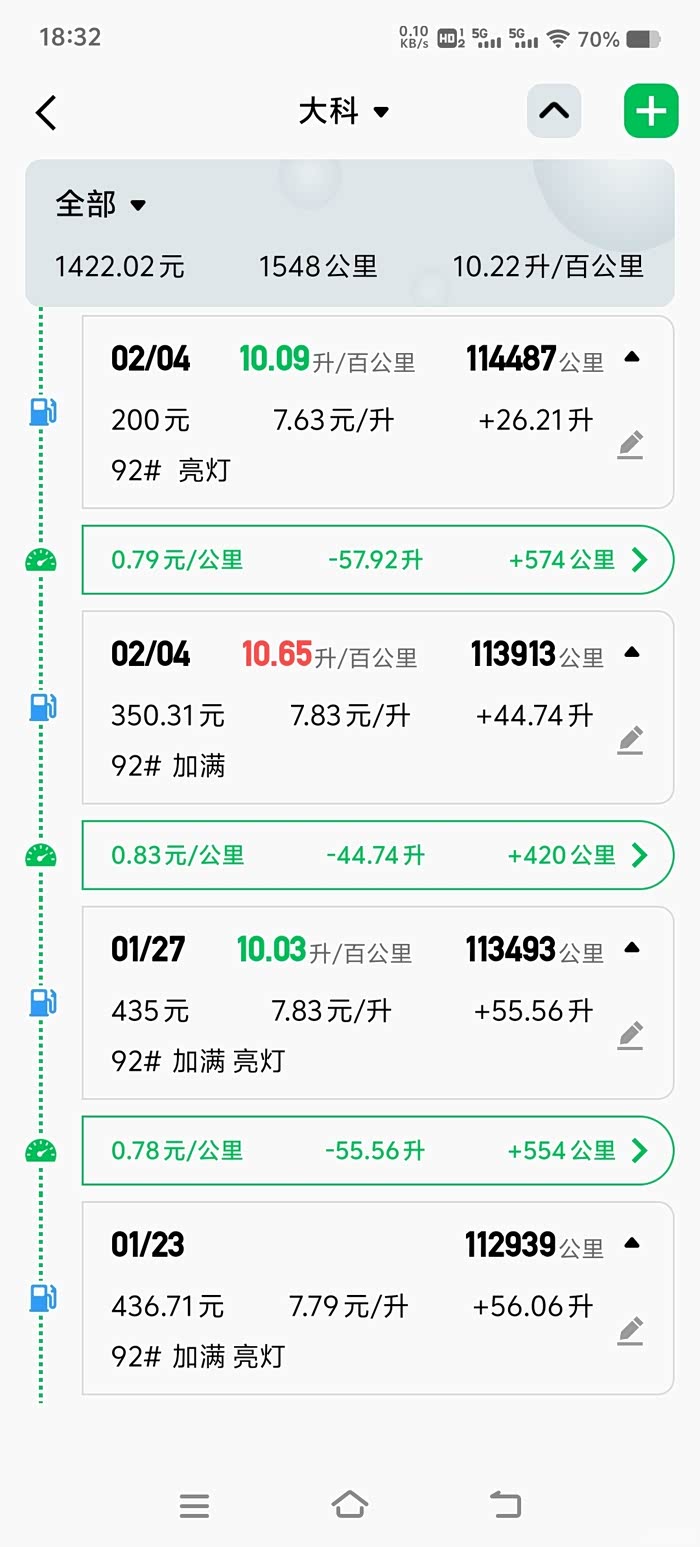Collapse the 01/23 record triangle
700x1547 pixels.
pos(631,1243)
